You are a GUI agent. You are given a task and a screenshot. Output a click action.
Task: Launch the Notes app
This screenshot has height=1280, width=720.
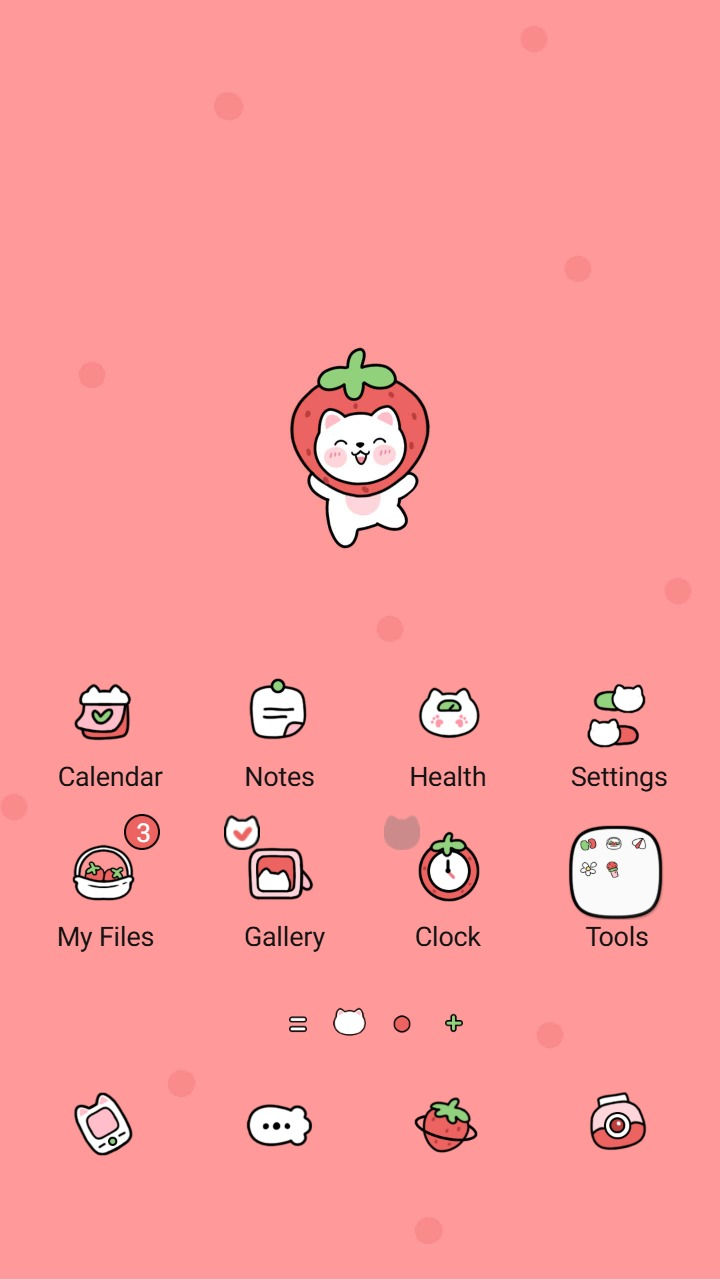pos(278,712)
